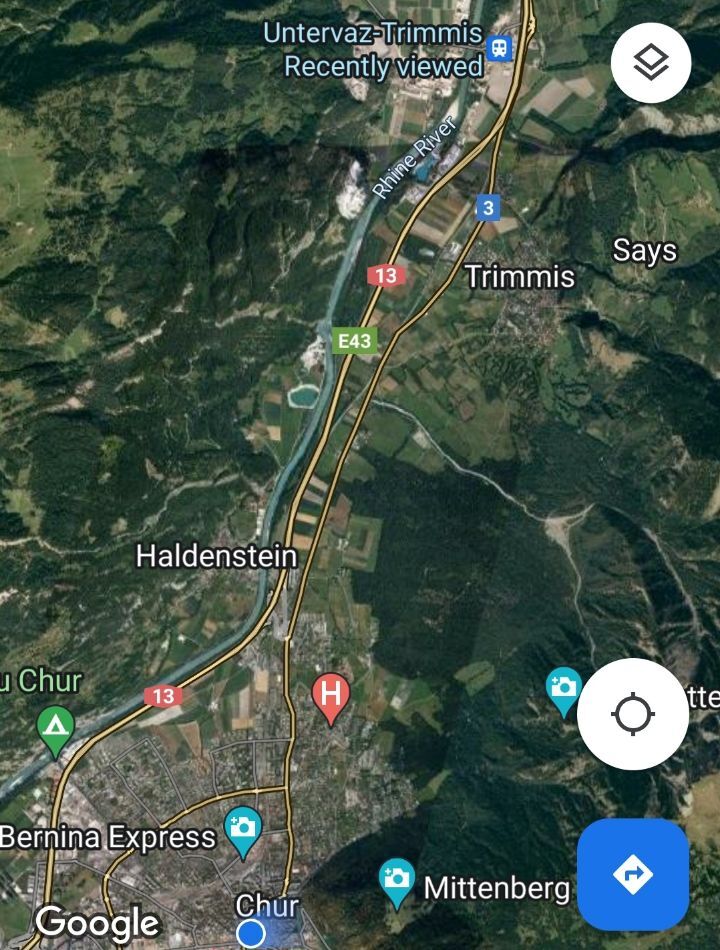This screenshot has height=950, width=720.
Task: Open the Untervaz-Trimmis train station marker
Action: (x=499, y=46)
